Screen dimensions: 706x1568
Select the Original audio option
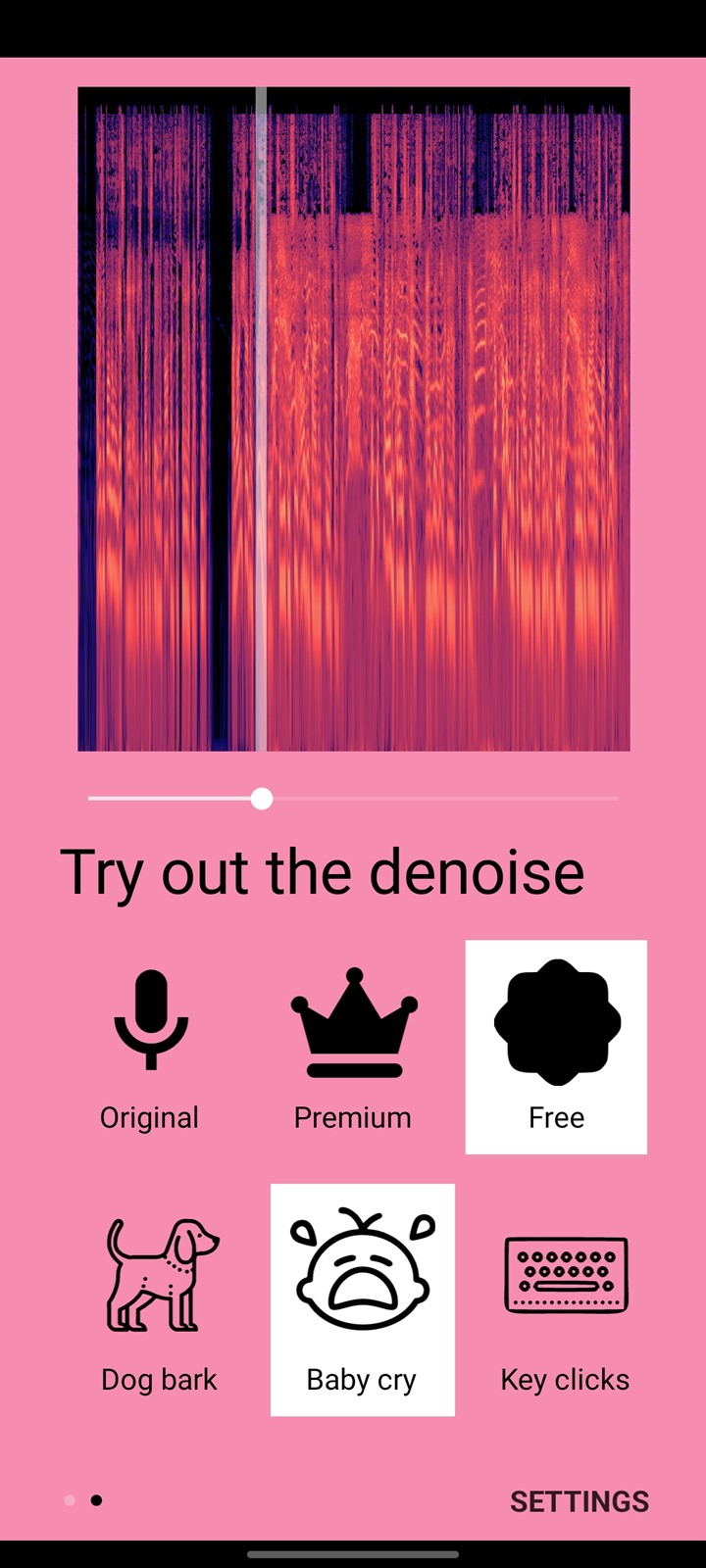pyautogui.click(x=150, y=1047)
